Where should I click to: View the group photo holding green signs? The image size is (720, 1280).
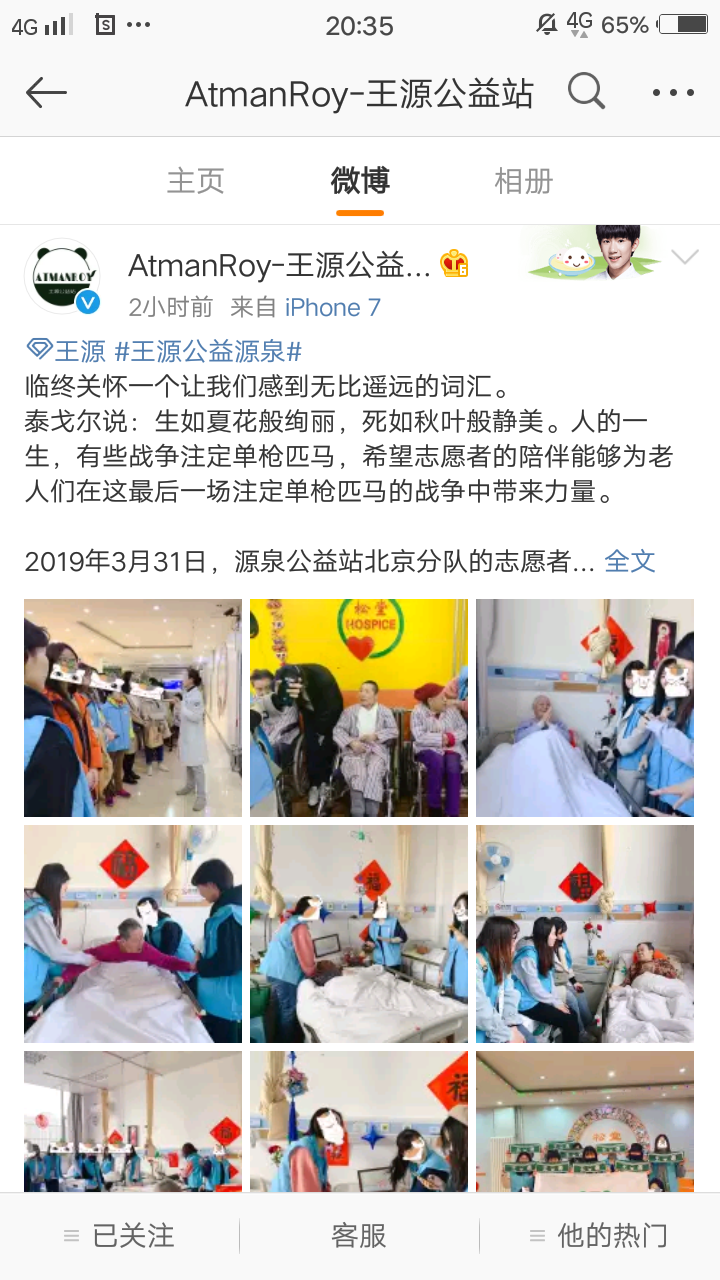[585, 1122]
